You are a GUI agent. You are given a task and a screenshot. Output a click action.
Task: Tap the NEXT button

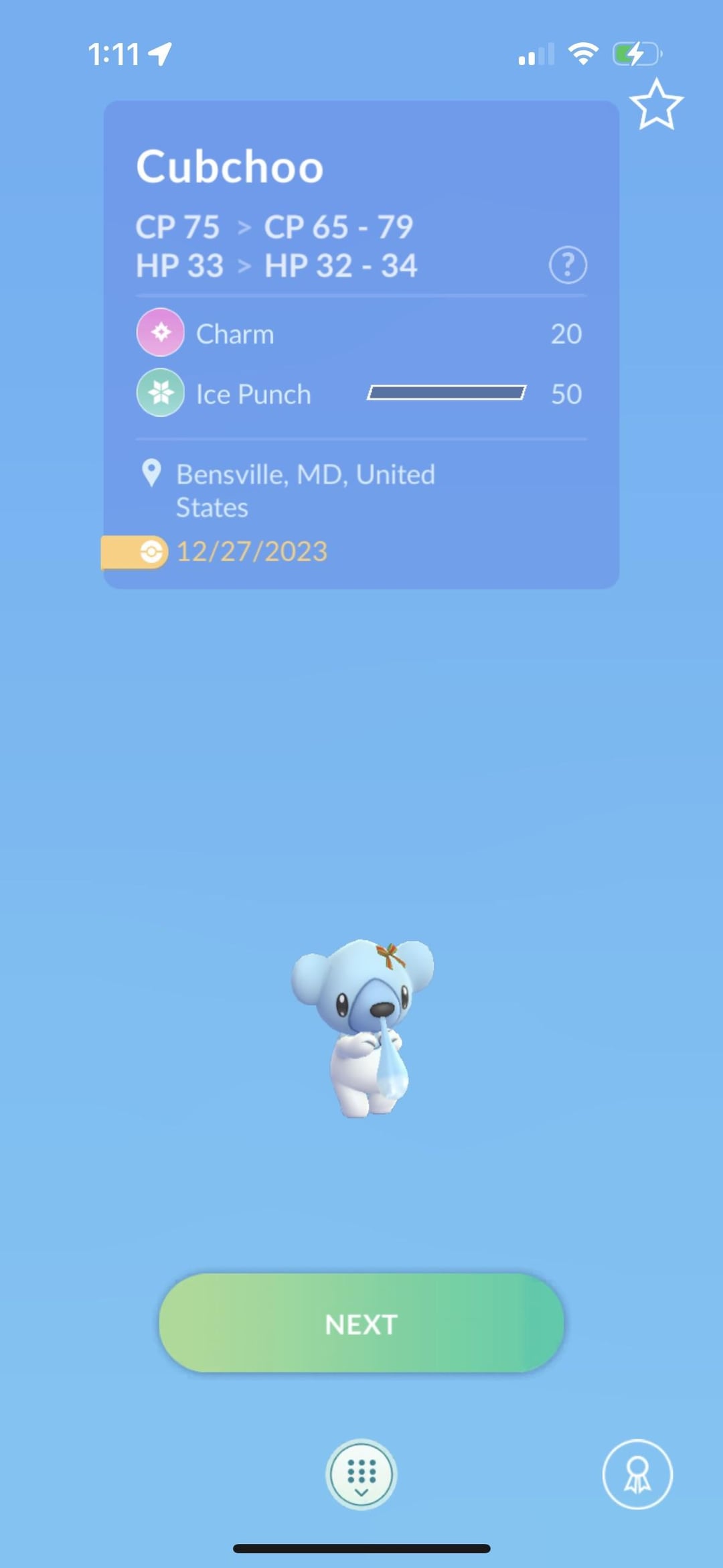coord(361,1324)
